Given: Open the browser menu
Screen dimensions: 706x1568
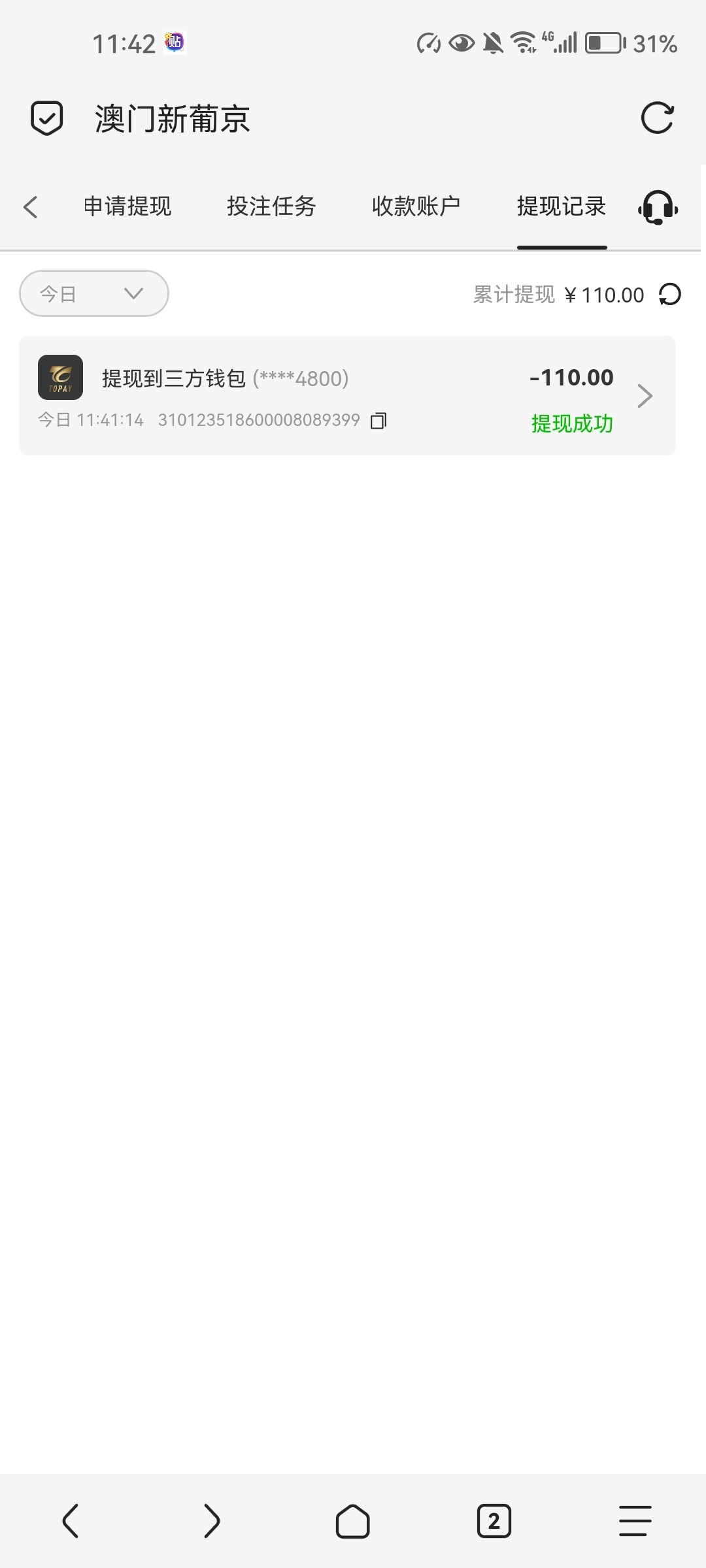Looking at the screenshot, I should 635,1521.
